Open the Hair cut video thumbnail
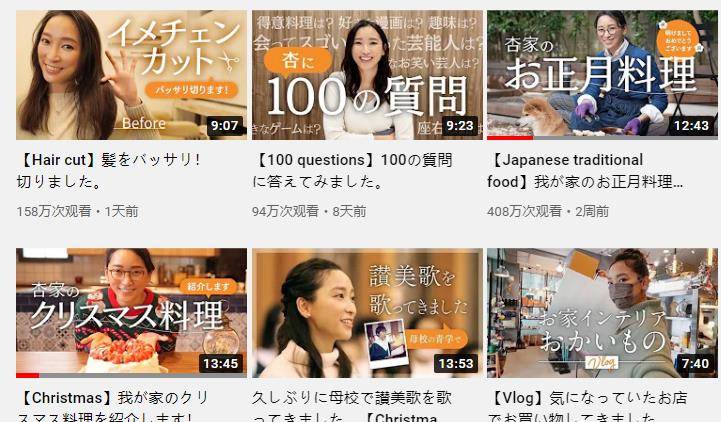This screenshot has height=422, width=721. click(x=131, y=74)
